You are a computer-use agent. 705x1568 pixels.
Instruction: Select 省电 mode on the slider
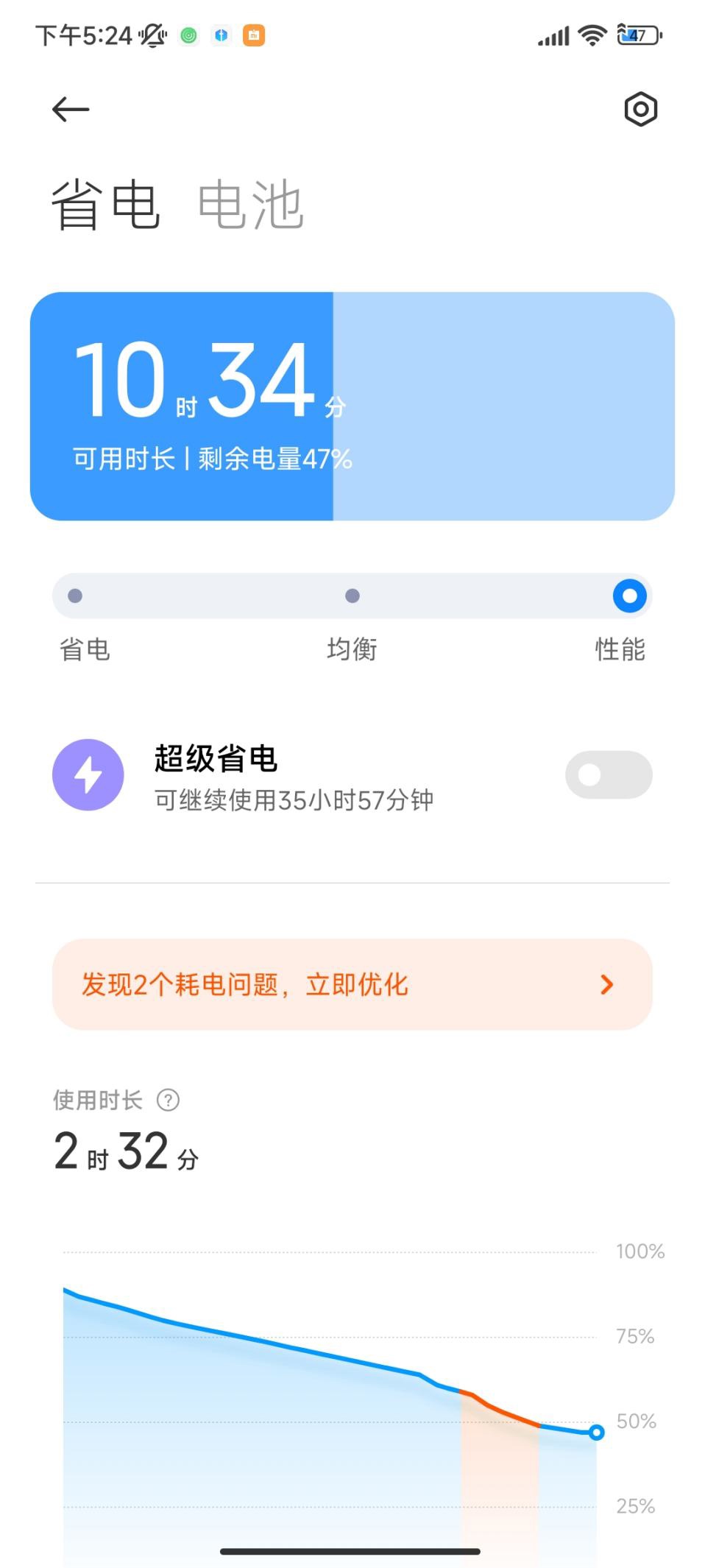[x=75, y=596]
